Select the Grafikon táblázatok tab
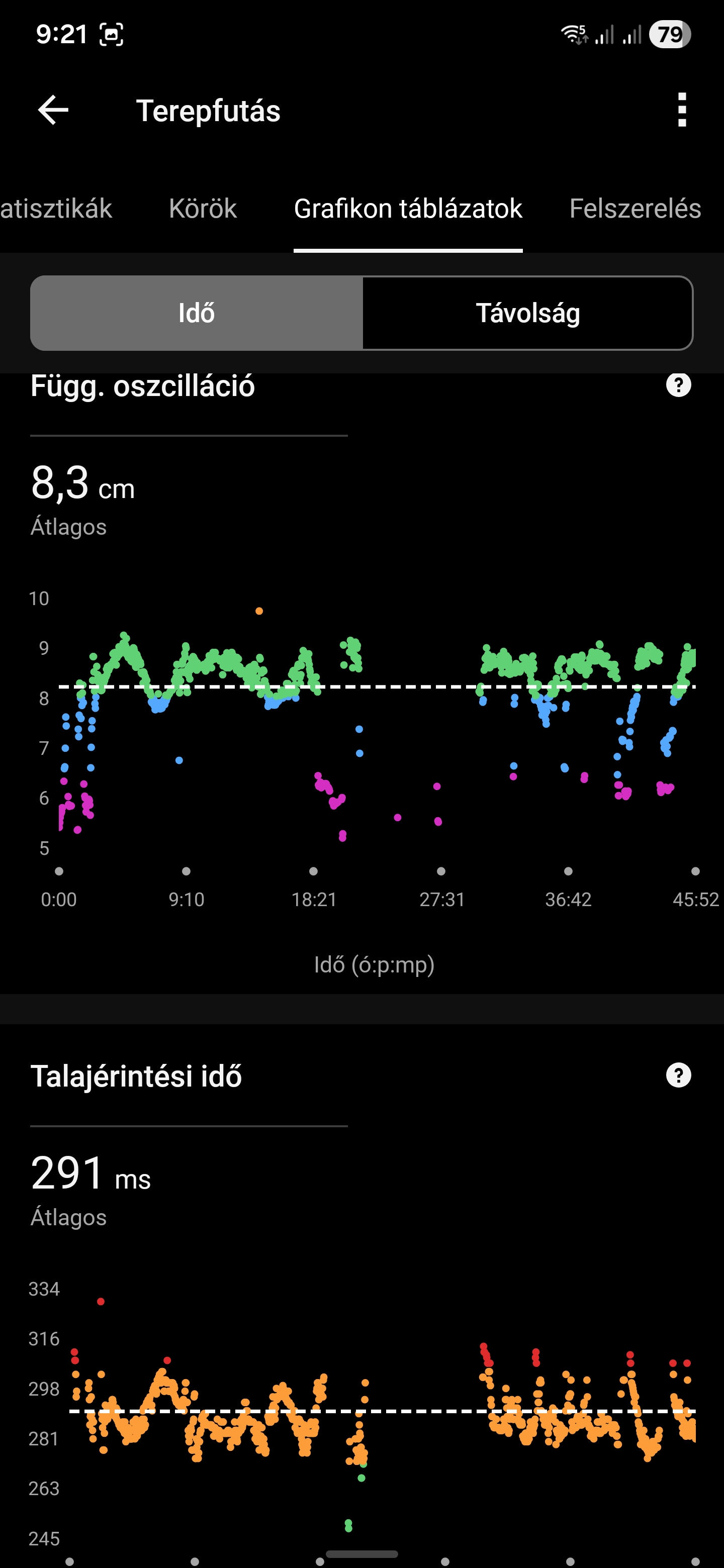724x1568 pixels. 408,209
